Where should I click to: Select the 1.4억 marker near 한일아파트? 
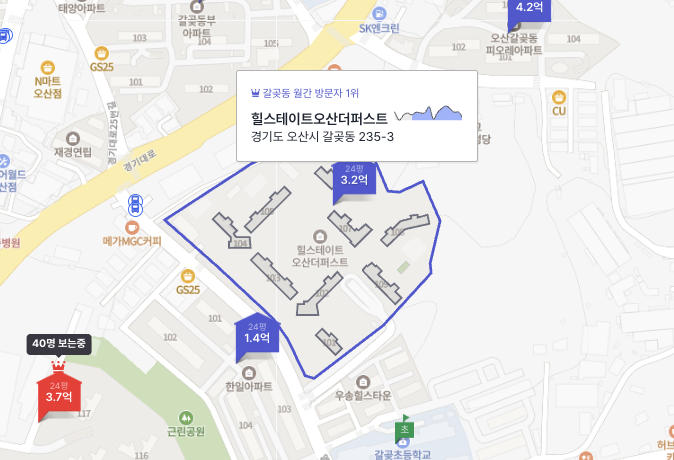(257, 335)
